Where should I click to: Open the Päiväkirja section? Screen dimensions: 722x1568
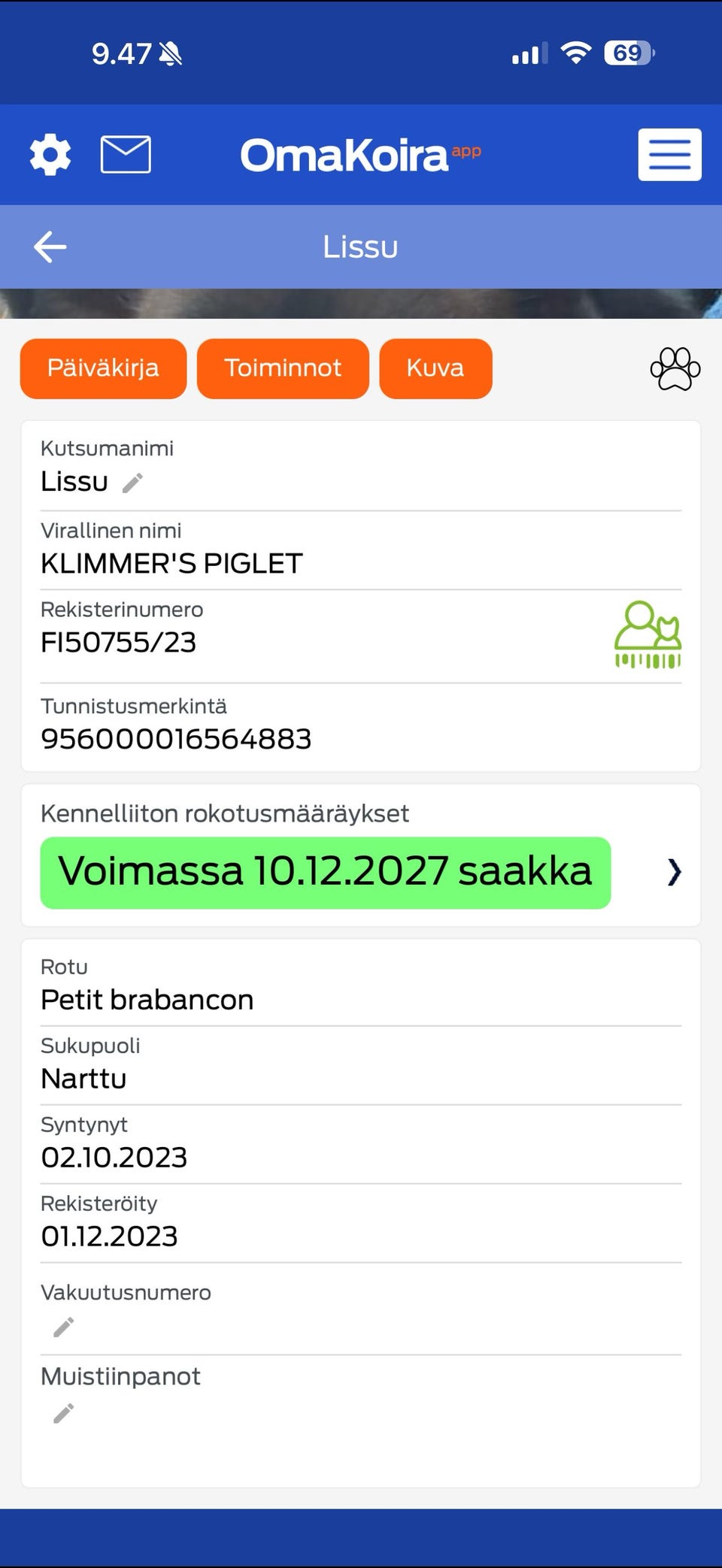pyautogui.click(x=102, y=368)
